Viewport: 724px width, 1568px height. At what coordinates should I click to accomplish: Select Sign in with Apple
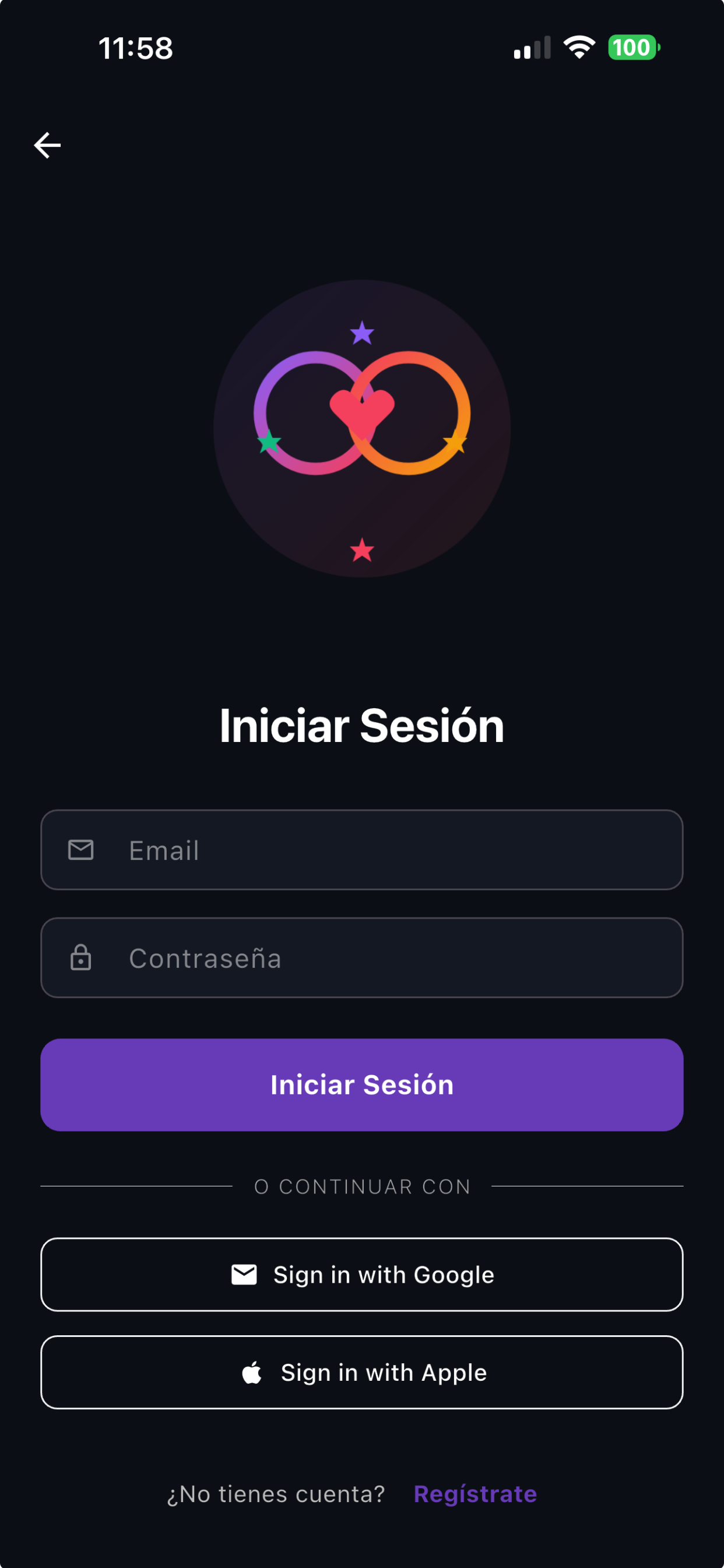[362, 1373]
